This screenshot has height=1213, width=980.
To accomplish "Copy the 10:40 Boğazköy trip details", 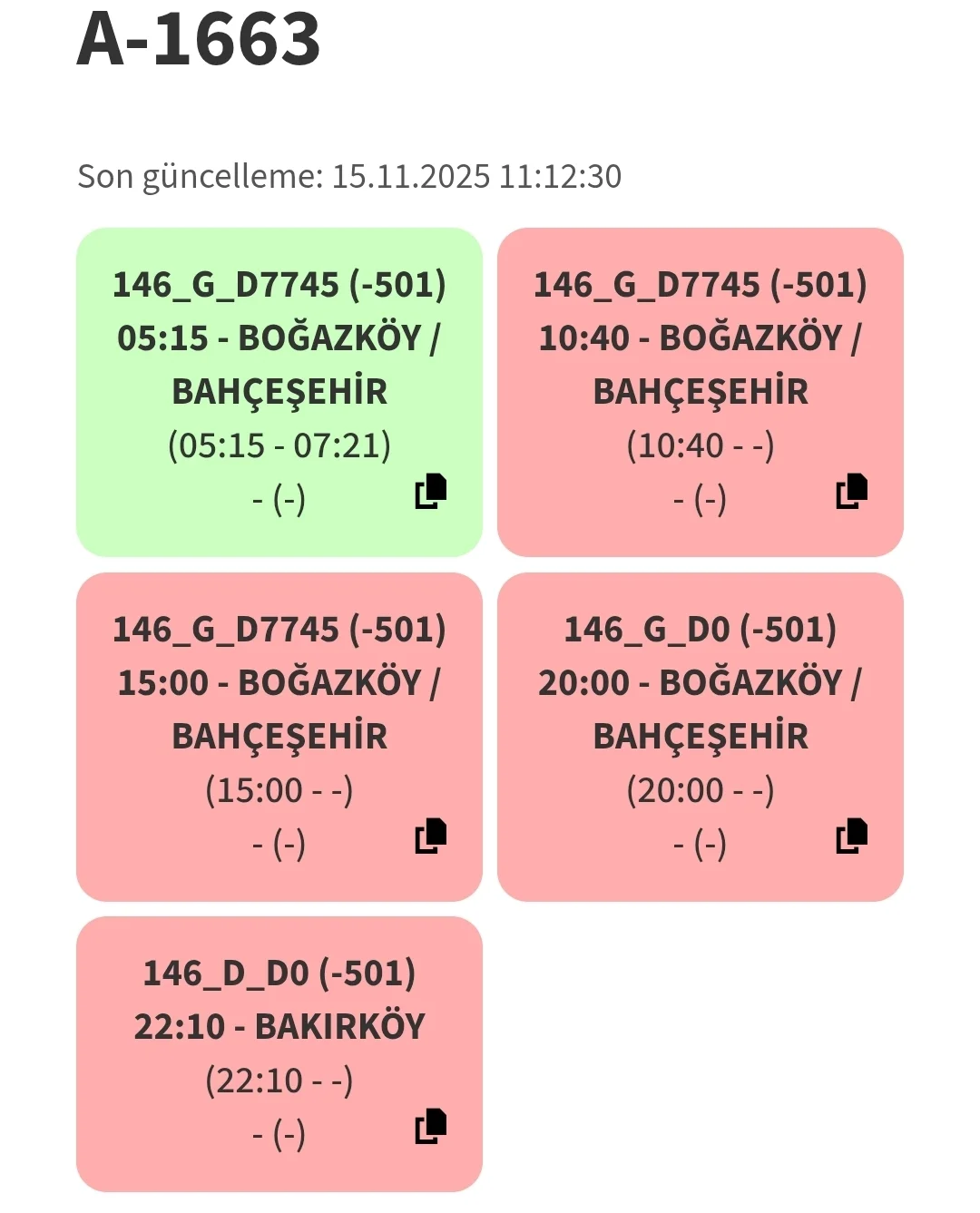I will tap(852, 491).
